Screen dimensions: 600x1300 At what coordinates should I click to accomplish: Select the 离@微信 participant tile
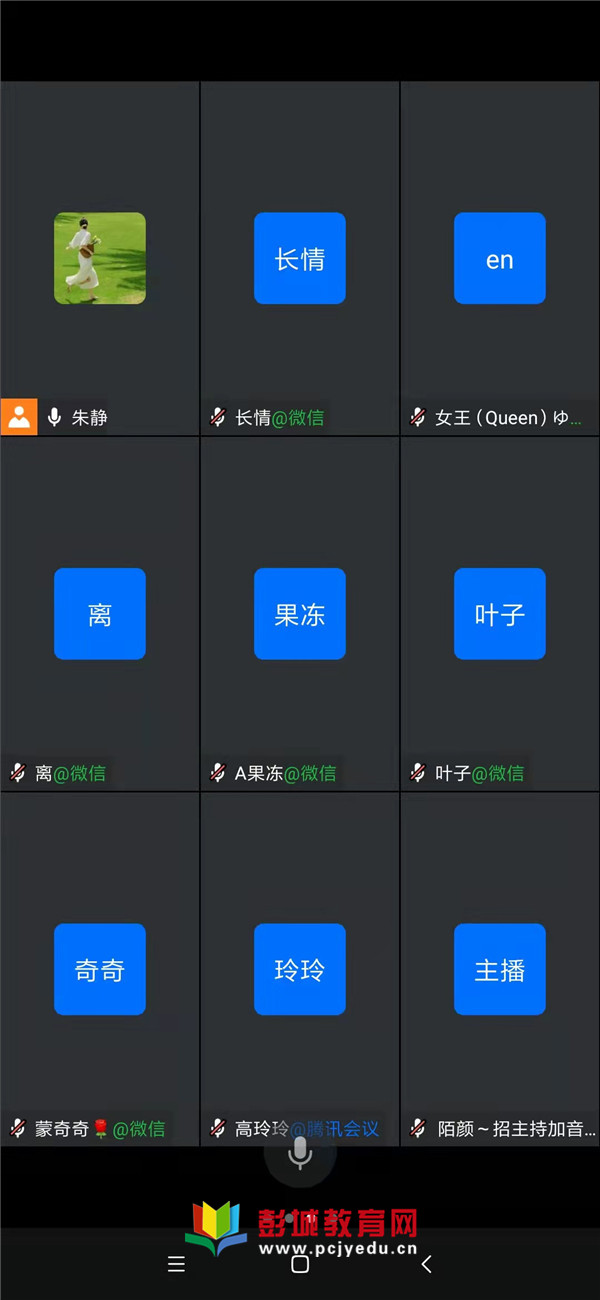coord(100,614)
